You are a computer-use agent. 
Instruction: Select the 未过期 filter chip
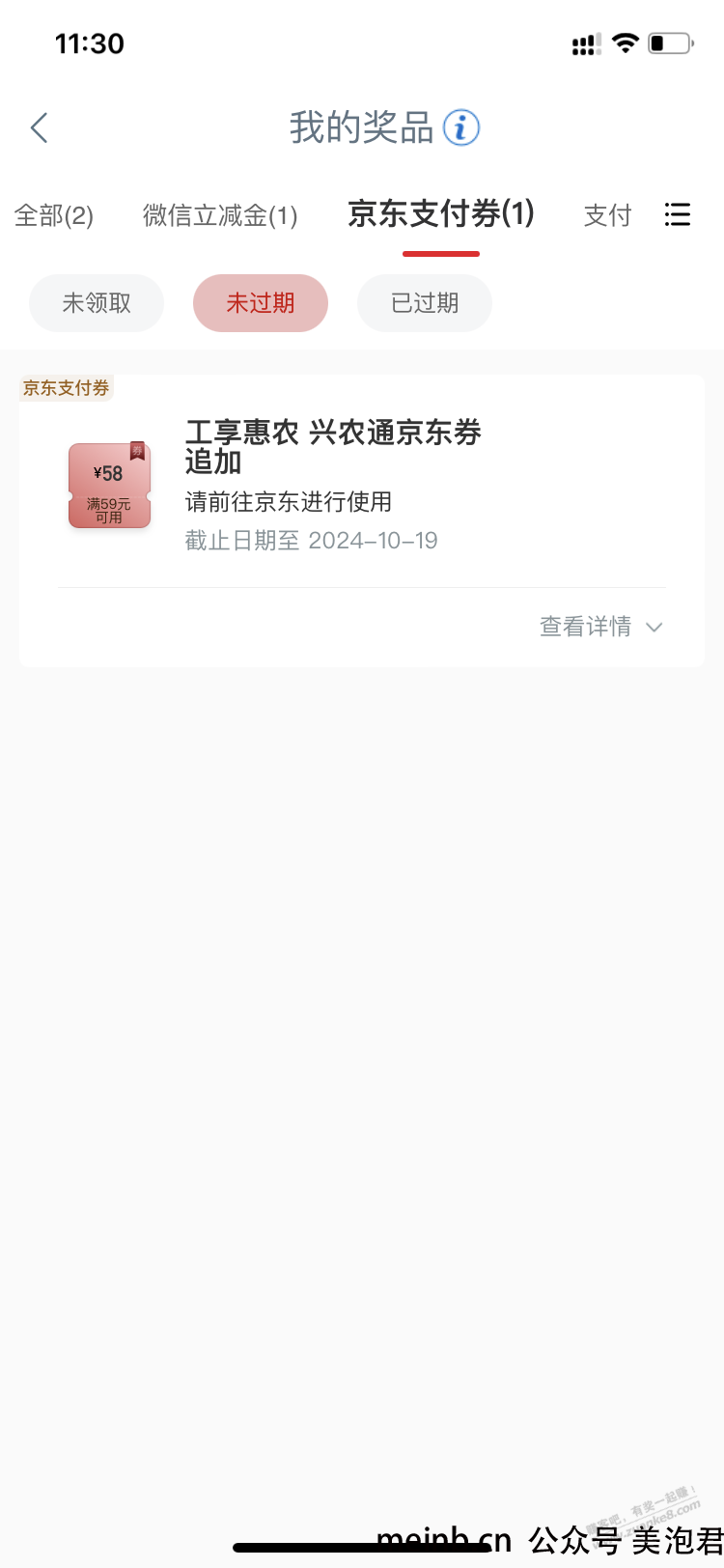pyautogui.click(x=261, y=303)
